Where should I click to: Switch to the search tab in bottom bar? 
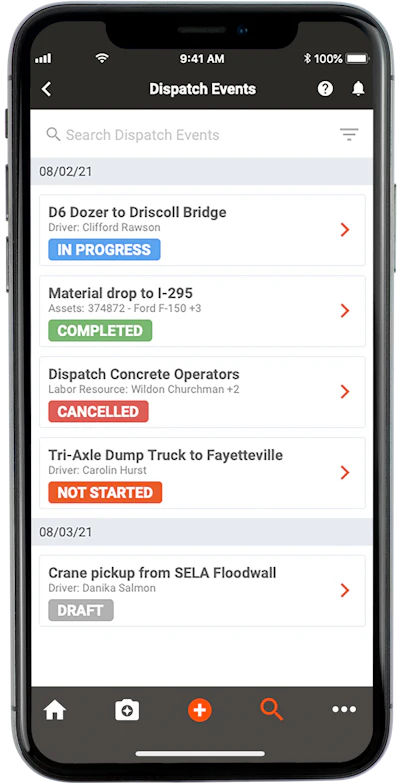[272, 709]
